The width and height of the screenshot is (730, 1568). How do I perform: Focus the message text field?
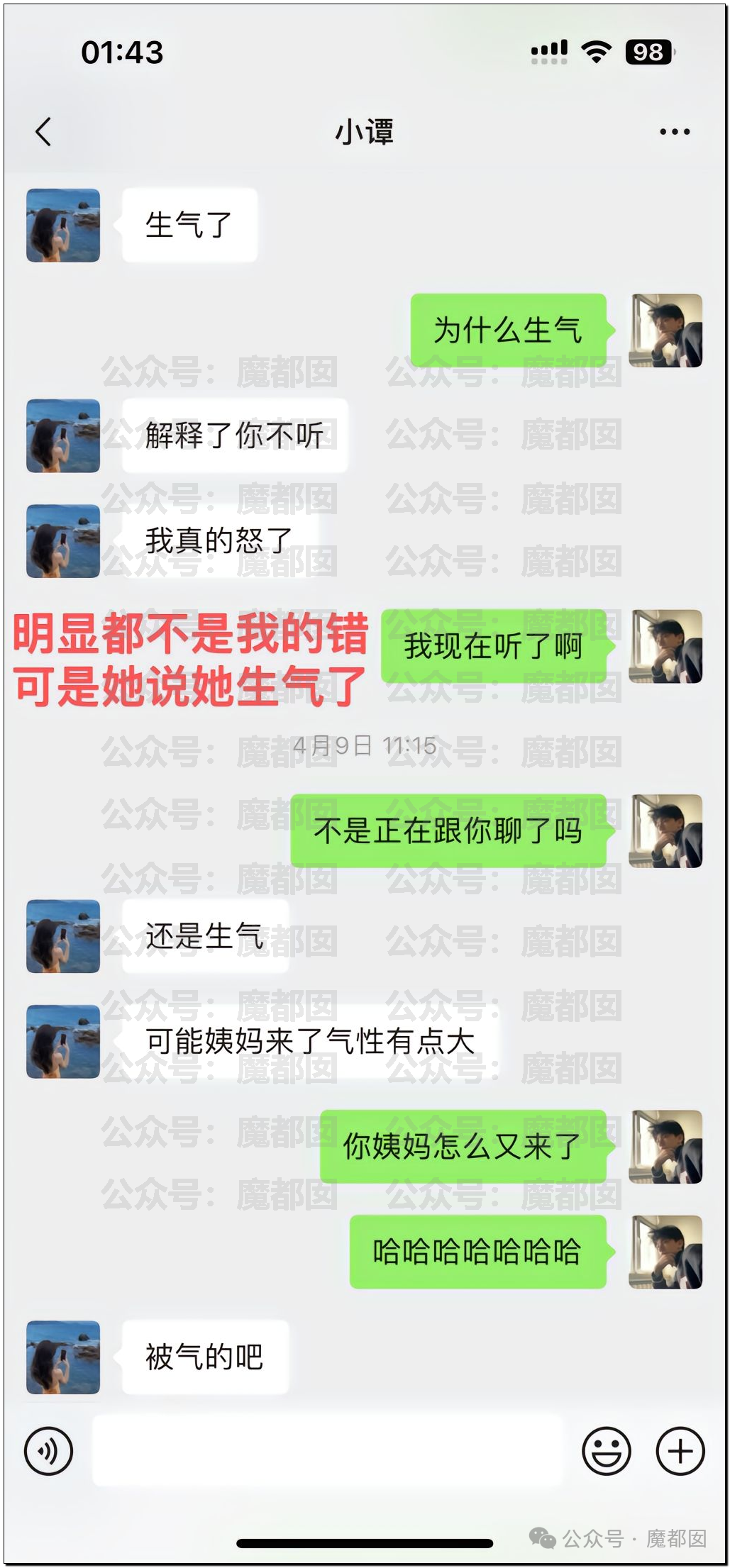pyautogui.click(x=326, y=1451)
